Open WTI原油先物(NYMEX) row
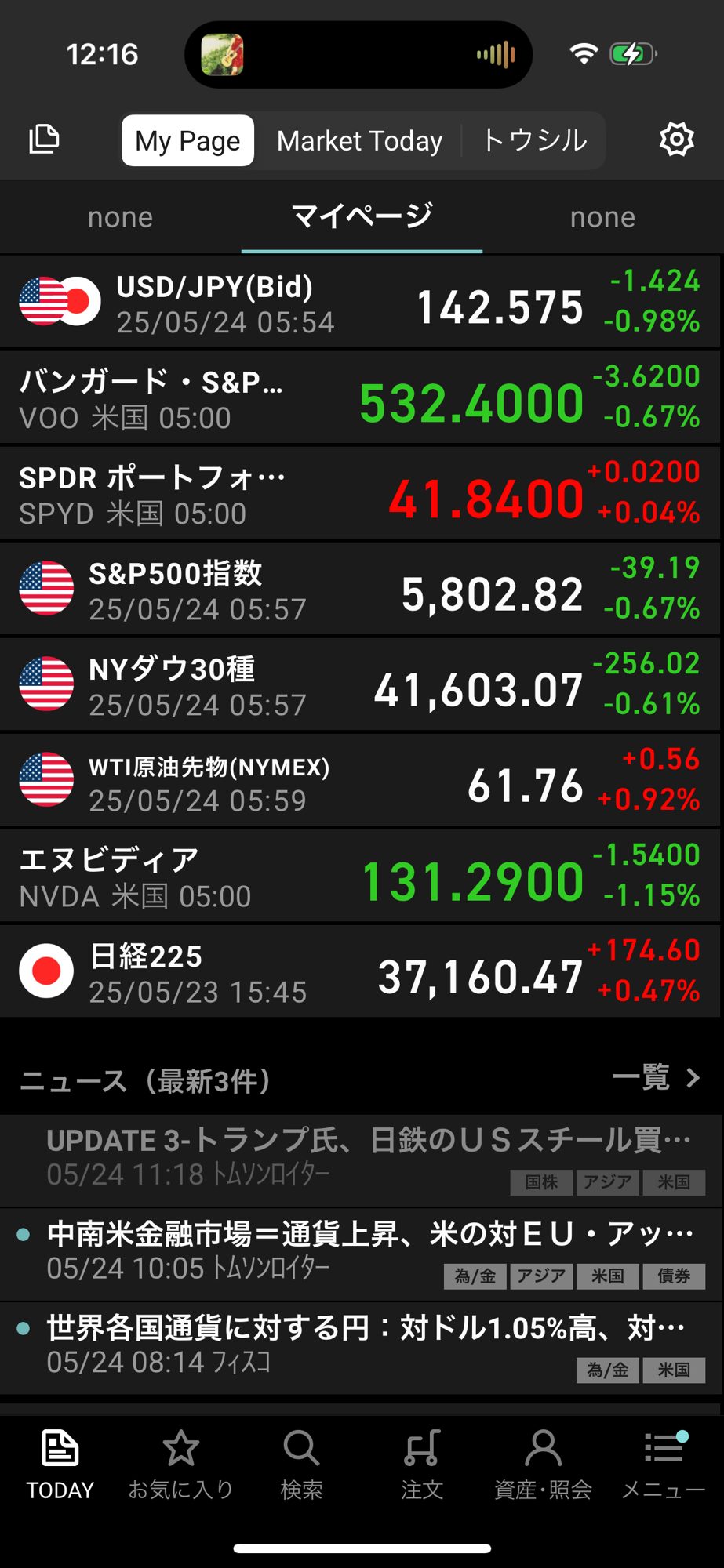Viewport: 724px width, 1568px height. (361, 781)
